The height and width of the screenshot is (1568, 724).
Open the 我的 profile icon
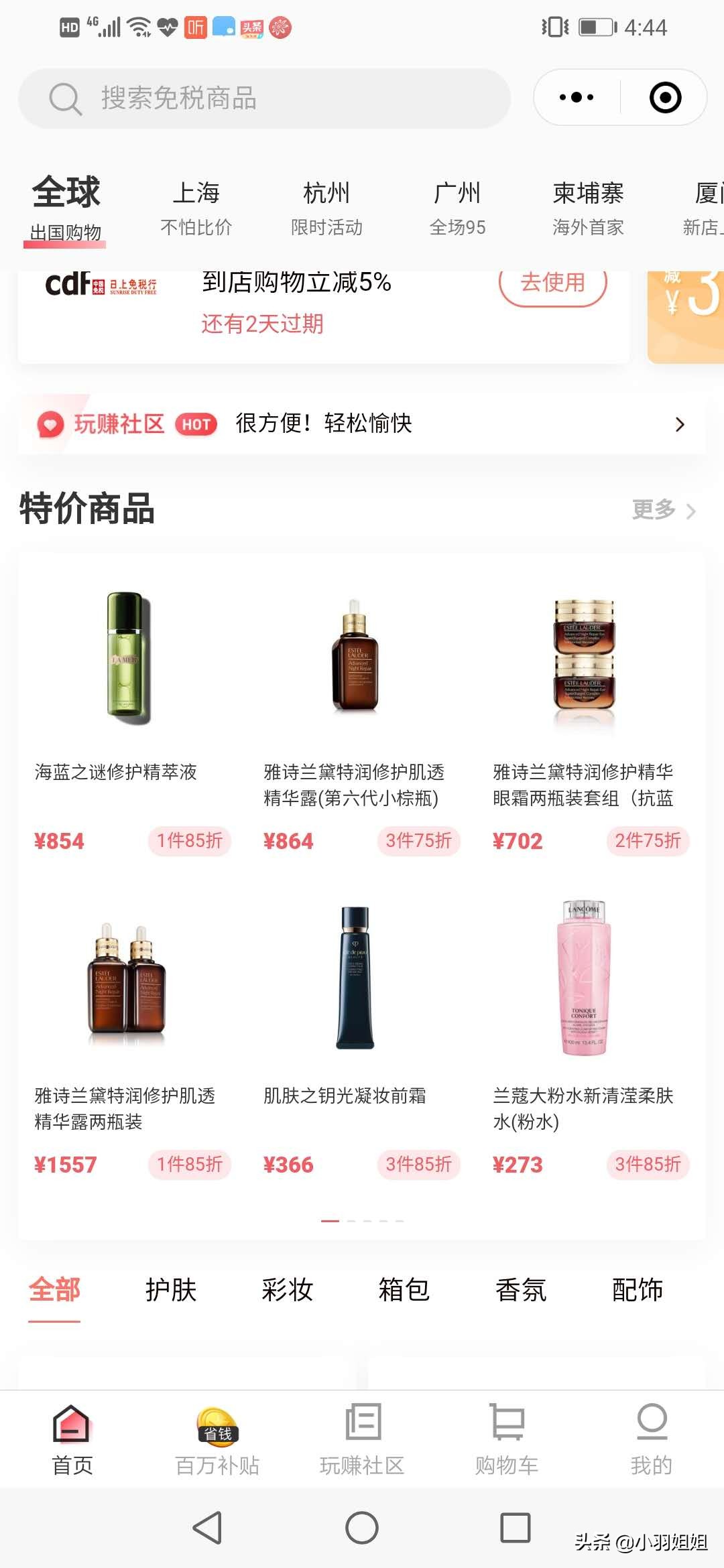(651, 1421)
